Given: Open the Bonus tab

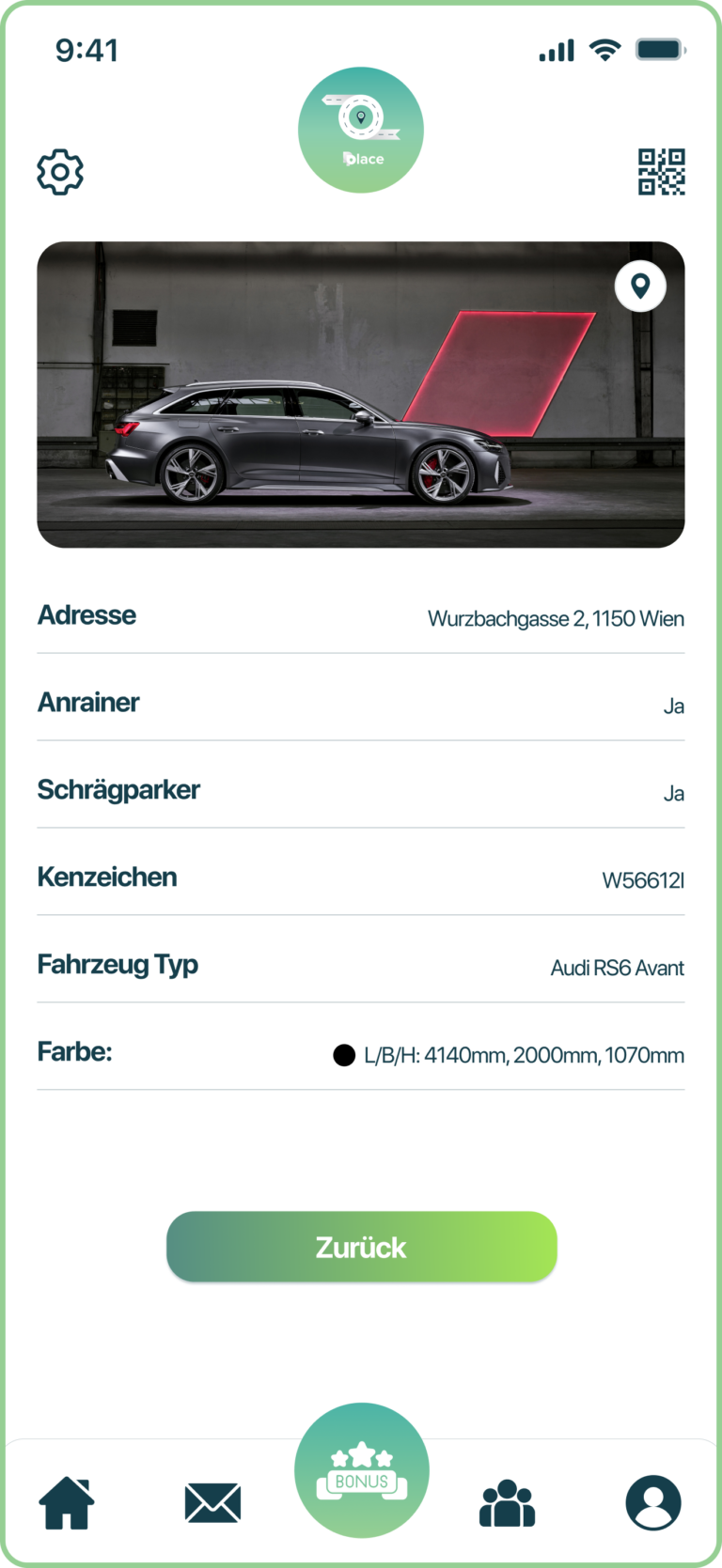Looking at the screenshot, I should pyautogui.click(x=361, y=1470).
